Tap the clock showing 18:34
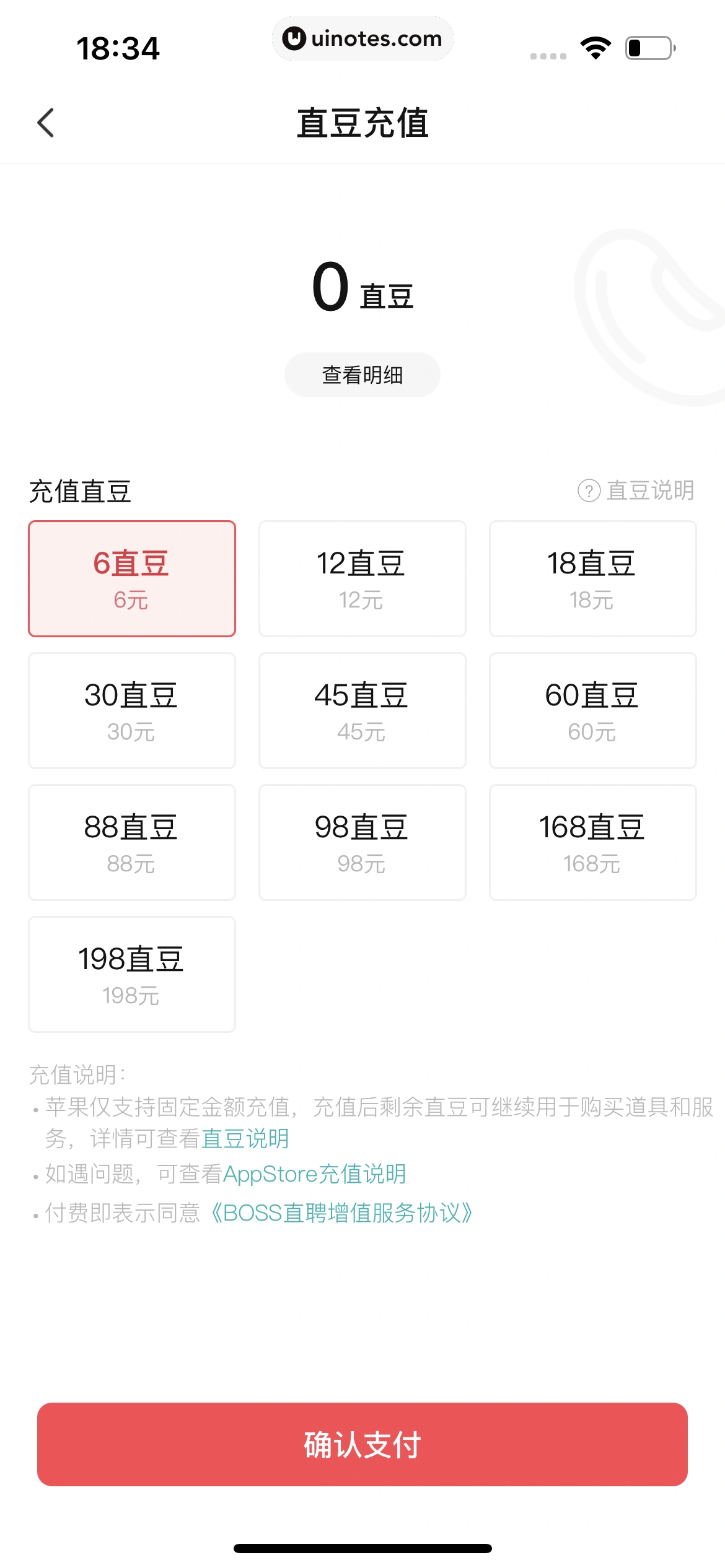725x1568 pixels. (118, 48)
